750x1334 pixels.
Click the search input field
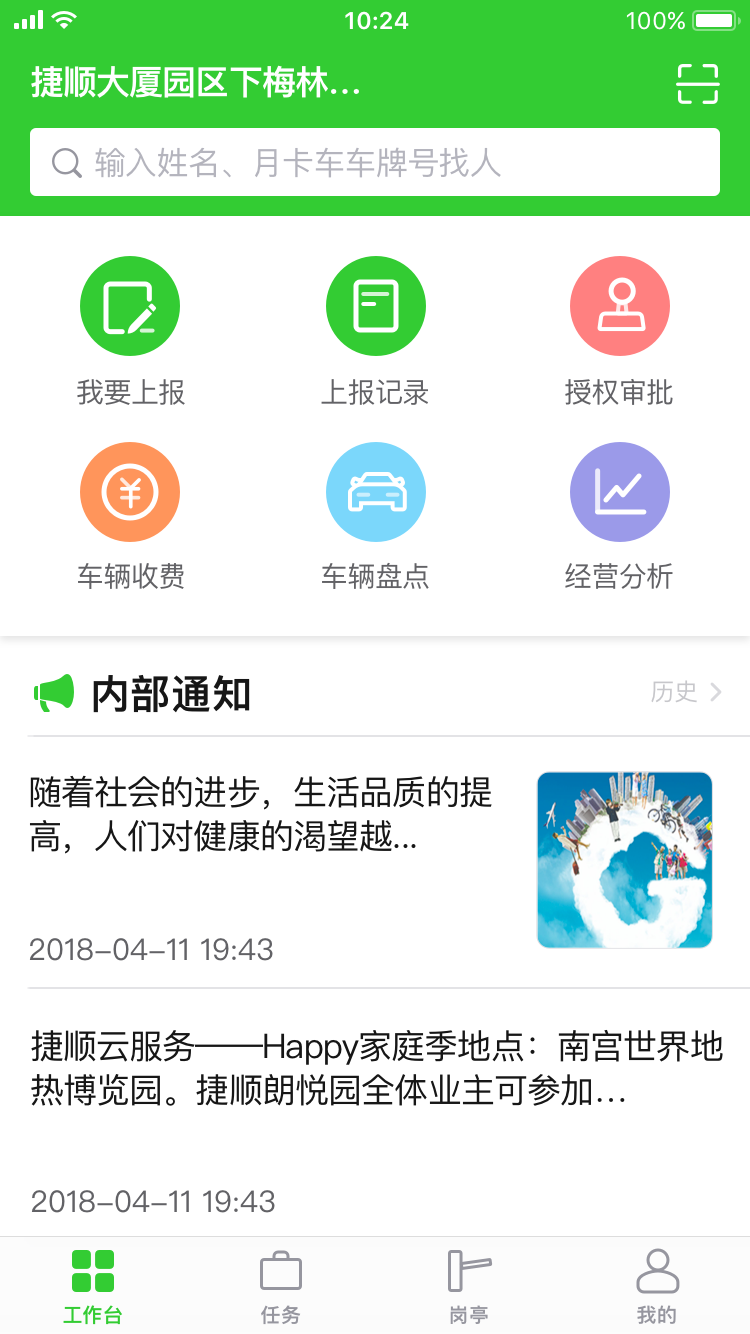pyautogui.click(x=375, y=161)
